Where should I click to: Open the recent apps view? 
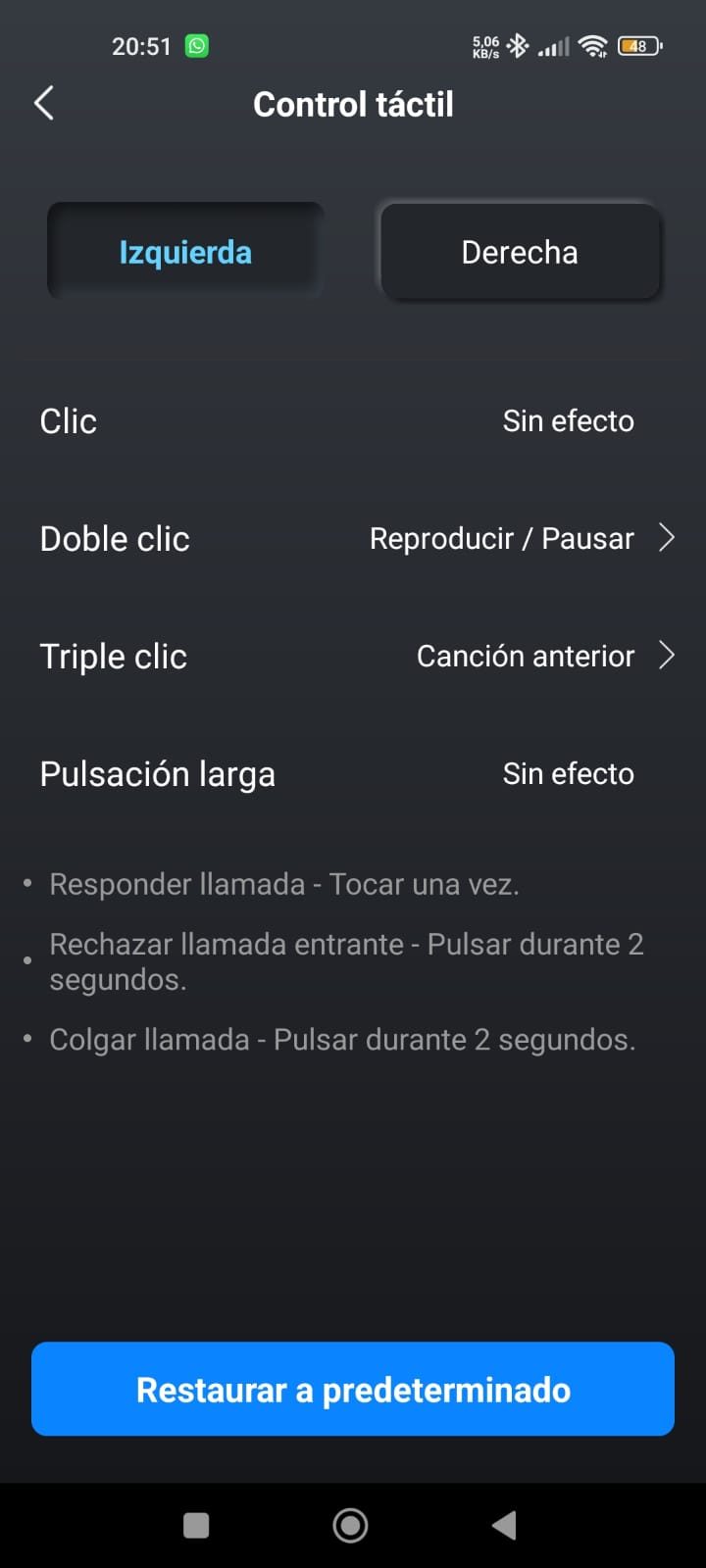196,1525
